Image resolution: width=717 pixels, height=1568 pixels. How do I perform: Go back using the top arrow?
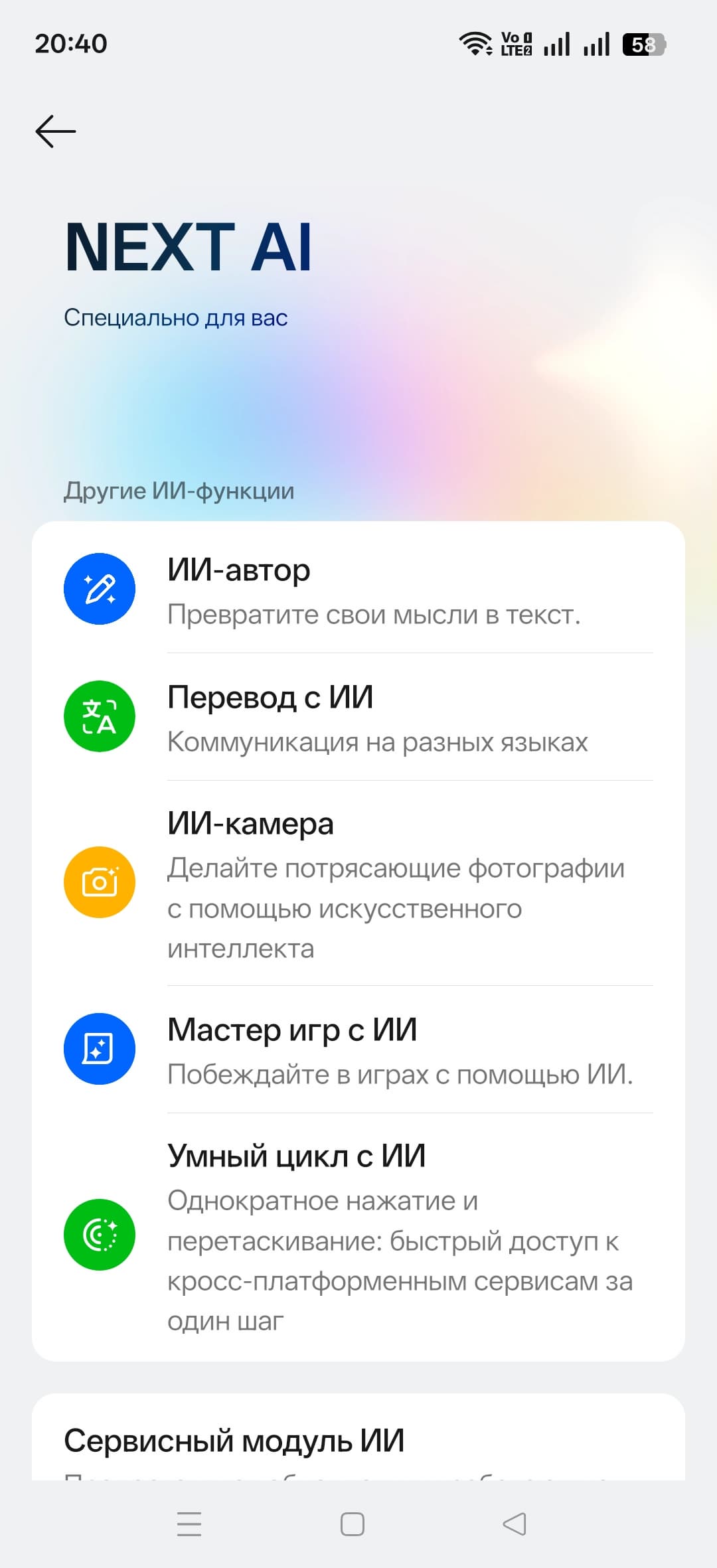coord(56,131)
